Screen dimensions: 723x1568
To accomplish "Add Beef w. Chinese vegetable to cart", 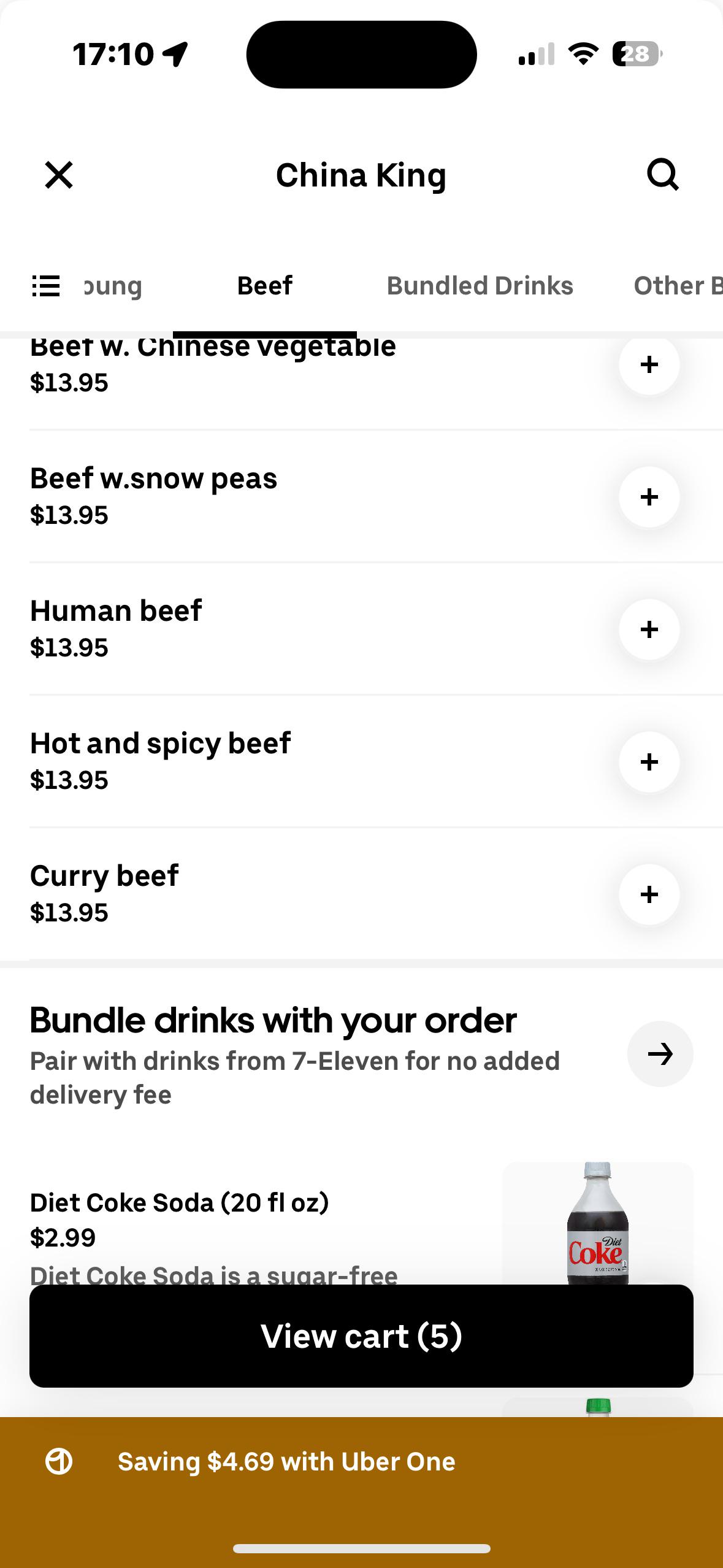I will point(649,364).
